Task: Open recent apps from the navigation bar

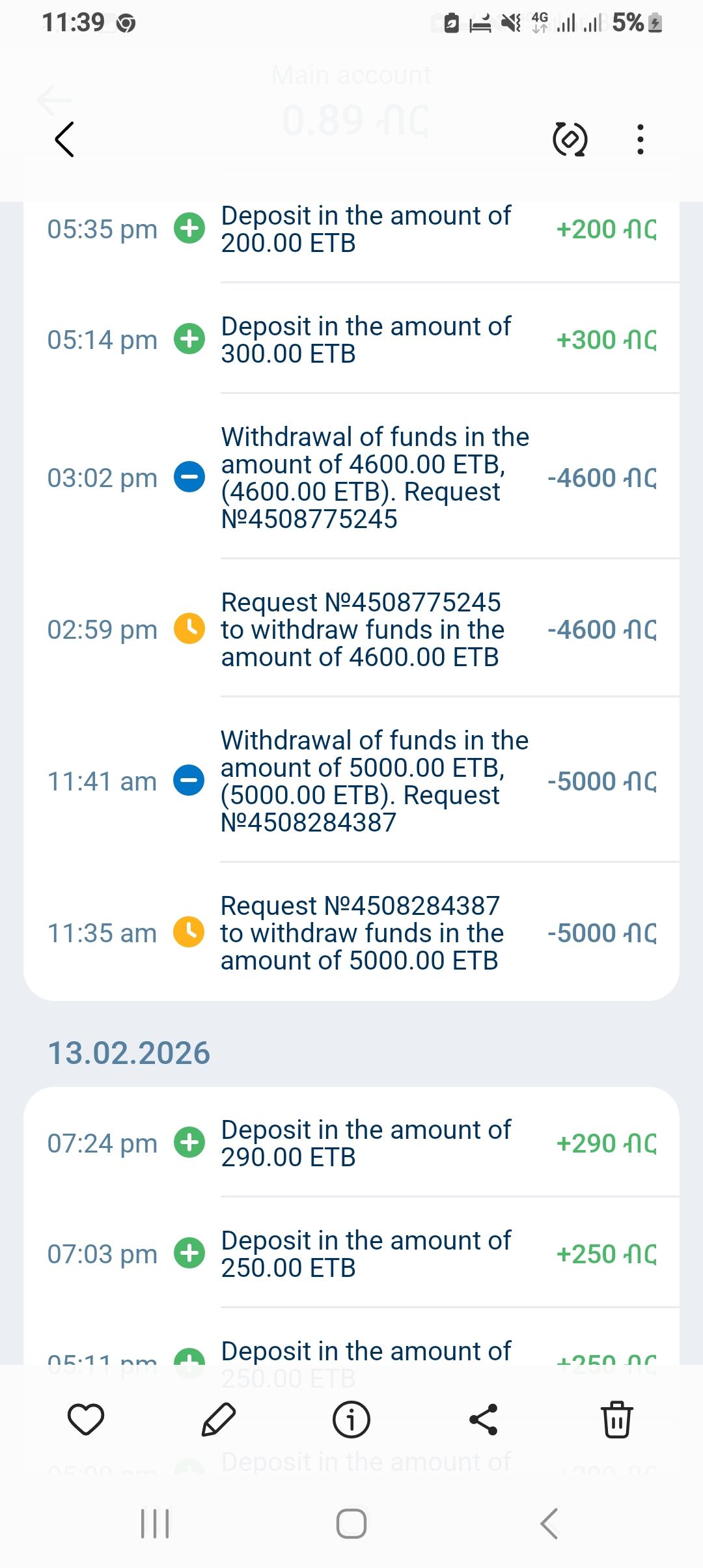Action: (x=155, y=1524)
